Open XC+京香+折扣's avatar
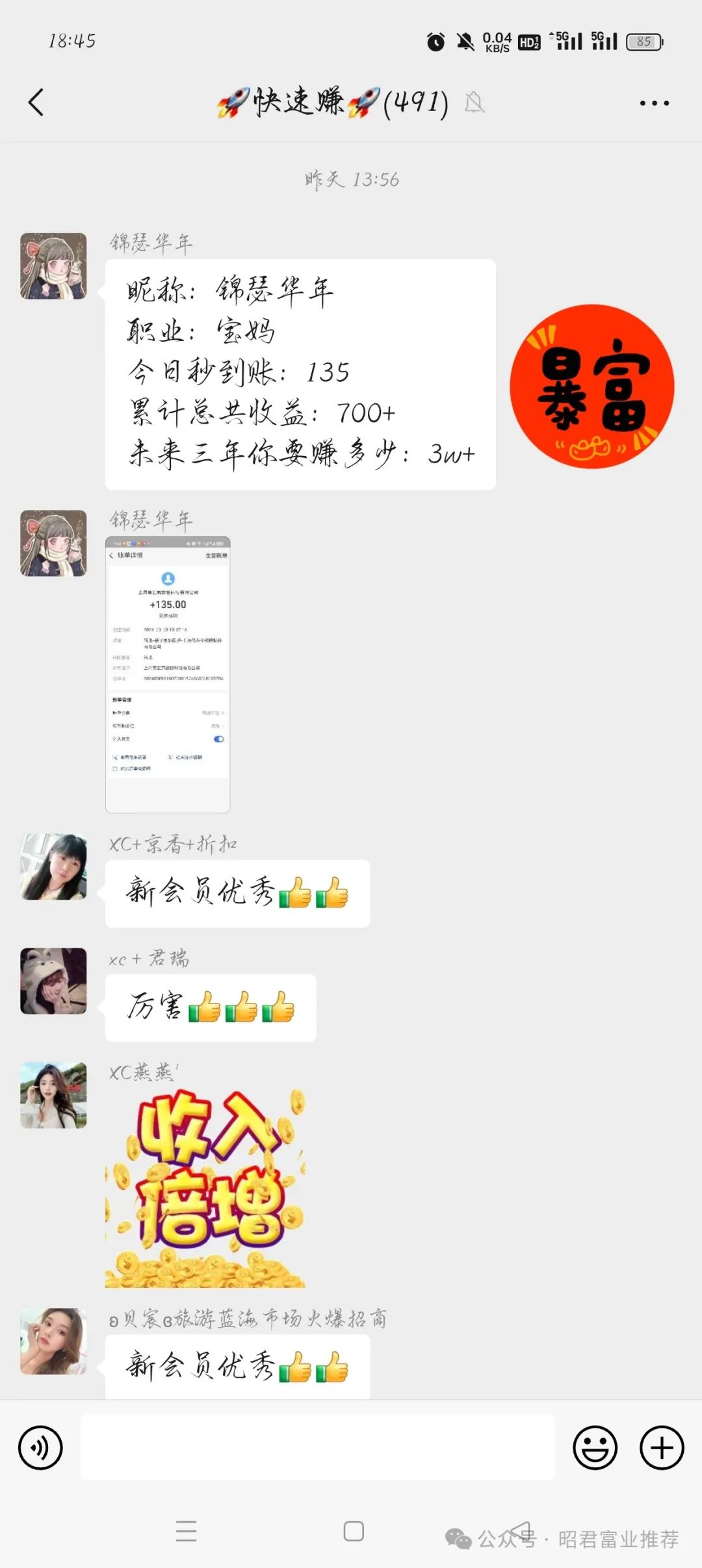 [x=53, y=866]
